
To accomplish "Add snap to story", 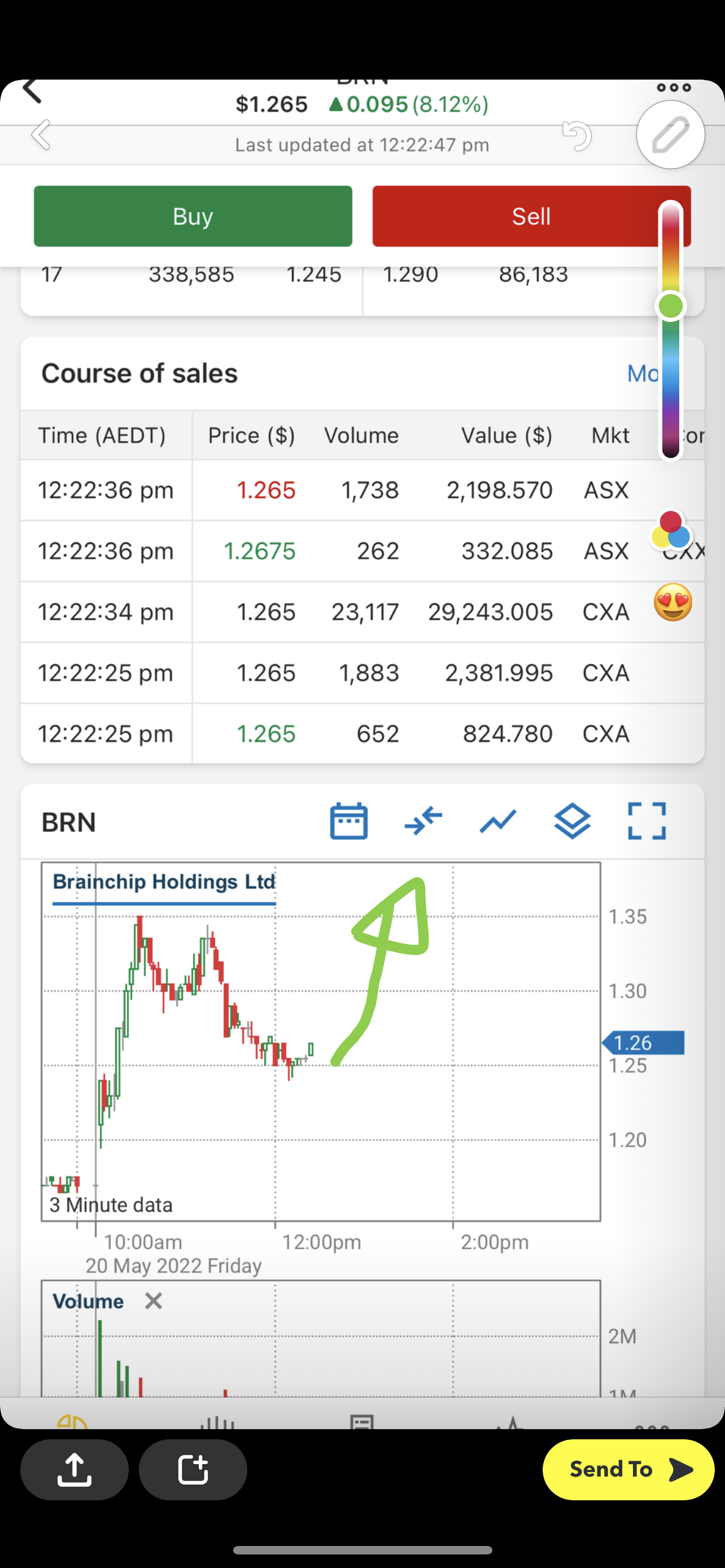I will [x=193, y=1469].
